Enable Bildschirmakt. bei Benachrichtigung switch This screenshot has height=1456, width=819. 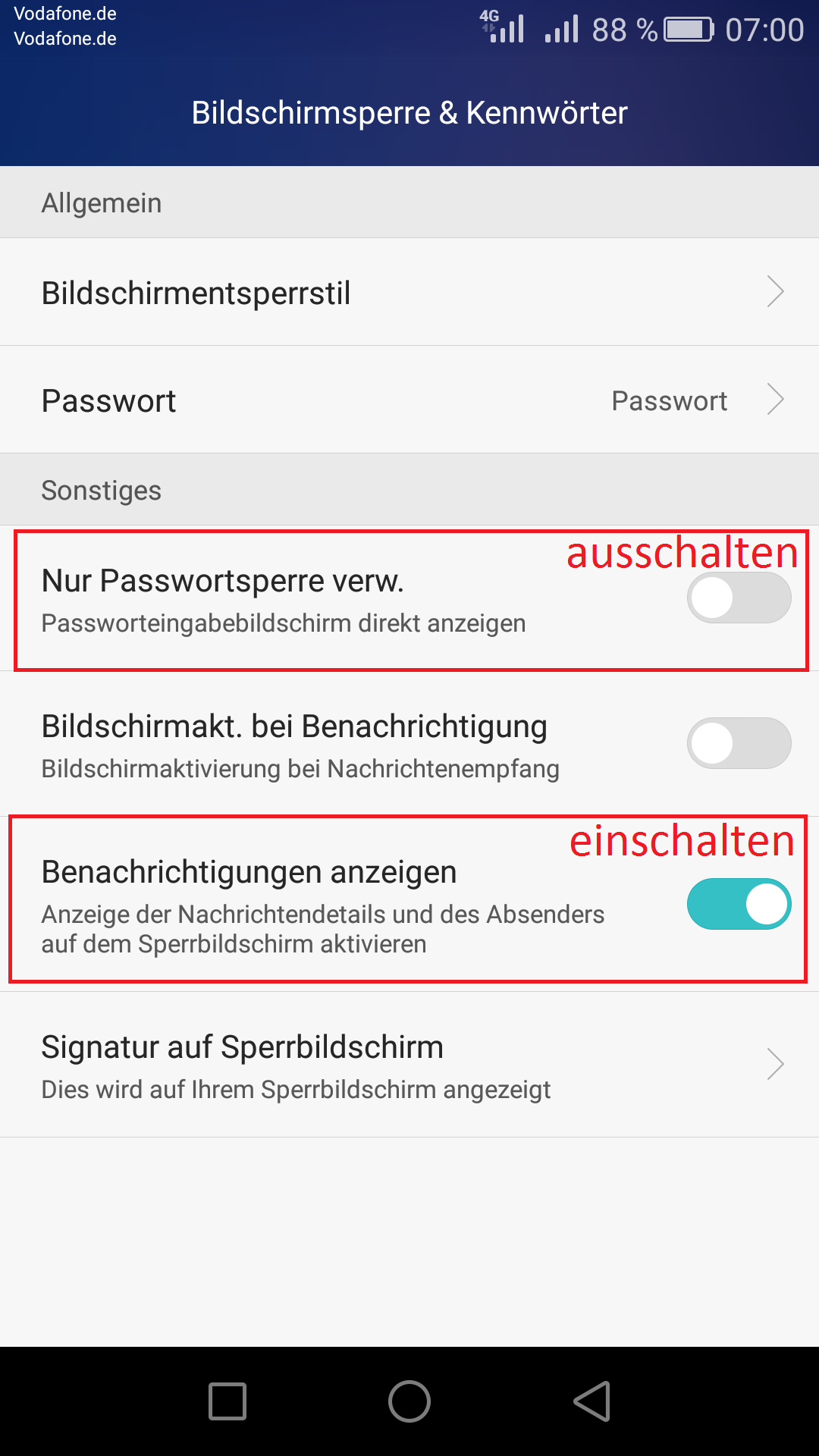point(739,743)
